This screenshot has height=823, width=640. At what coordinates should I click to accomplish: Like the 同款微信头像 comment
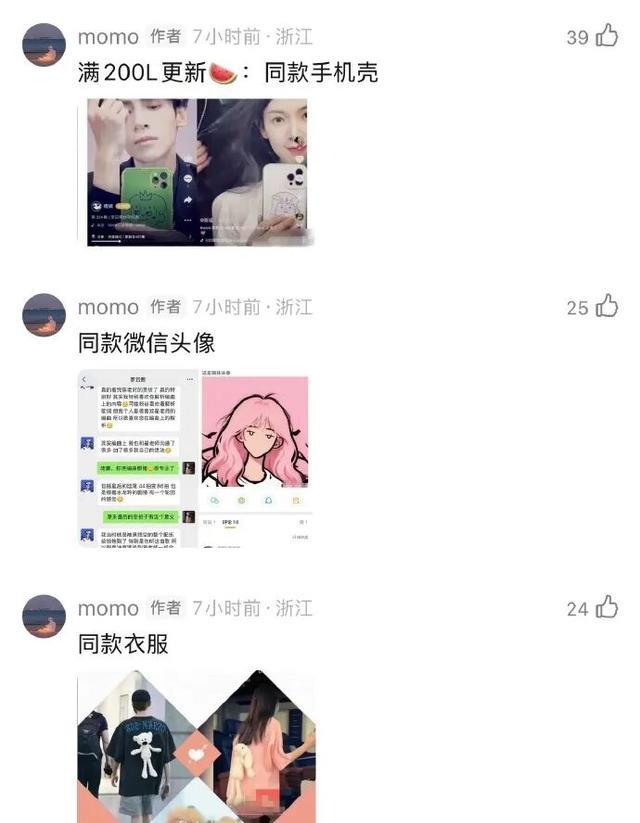[607, 307]
